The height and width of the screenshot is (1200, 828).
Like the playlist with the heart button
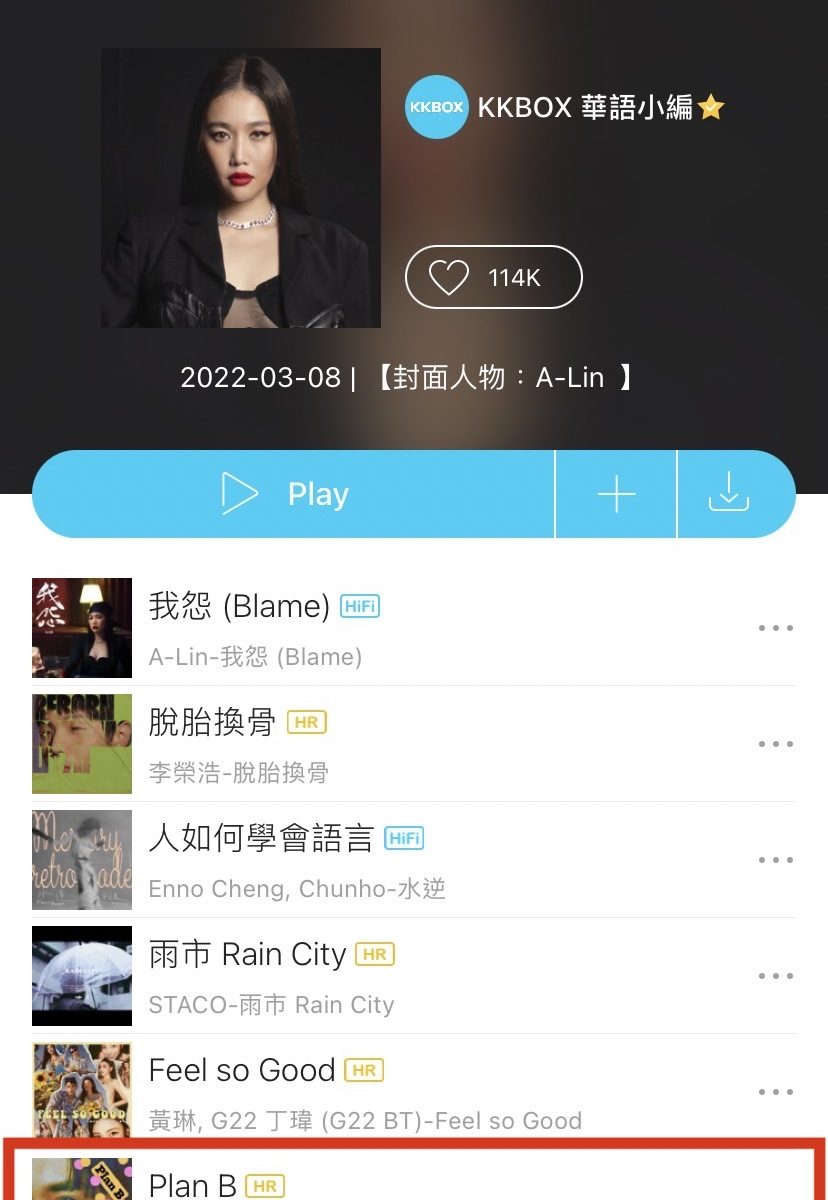(493, 277)
